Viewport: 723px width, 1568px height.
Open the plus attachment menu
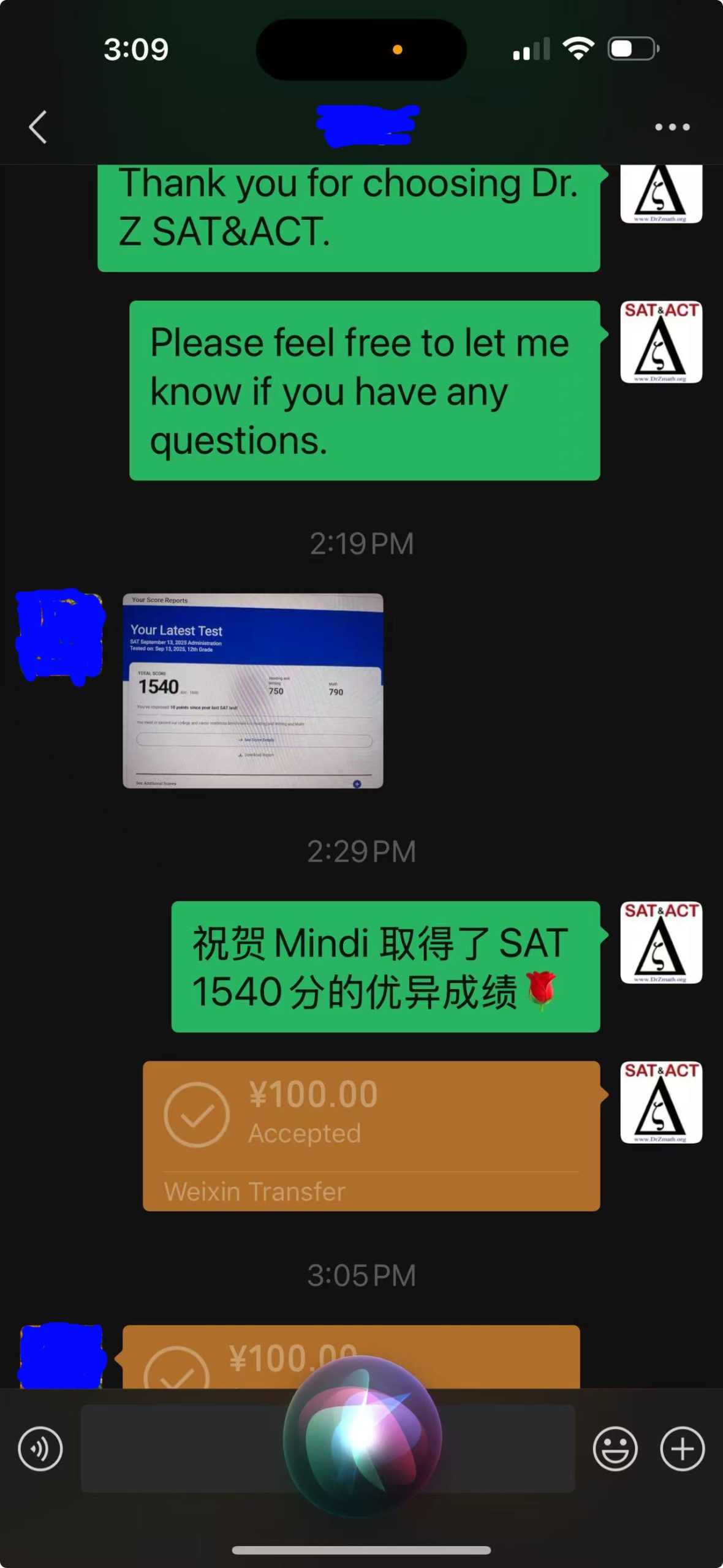pos(682,1449)
